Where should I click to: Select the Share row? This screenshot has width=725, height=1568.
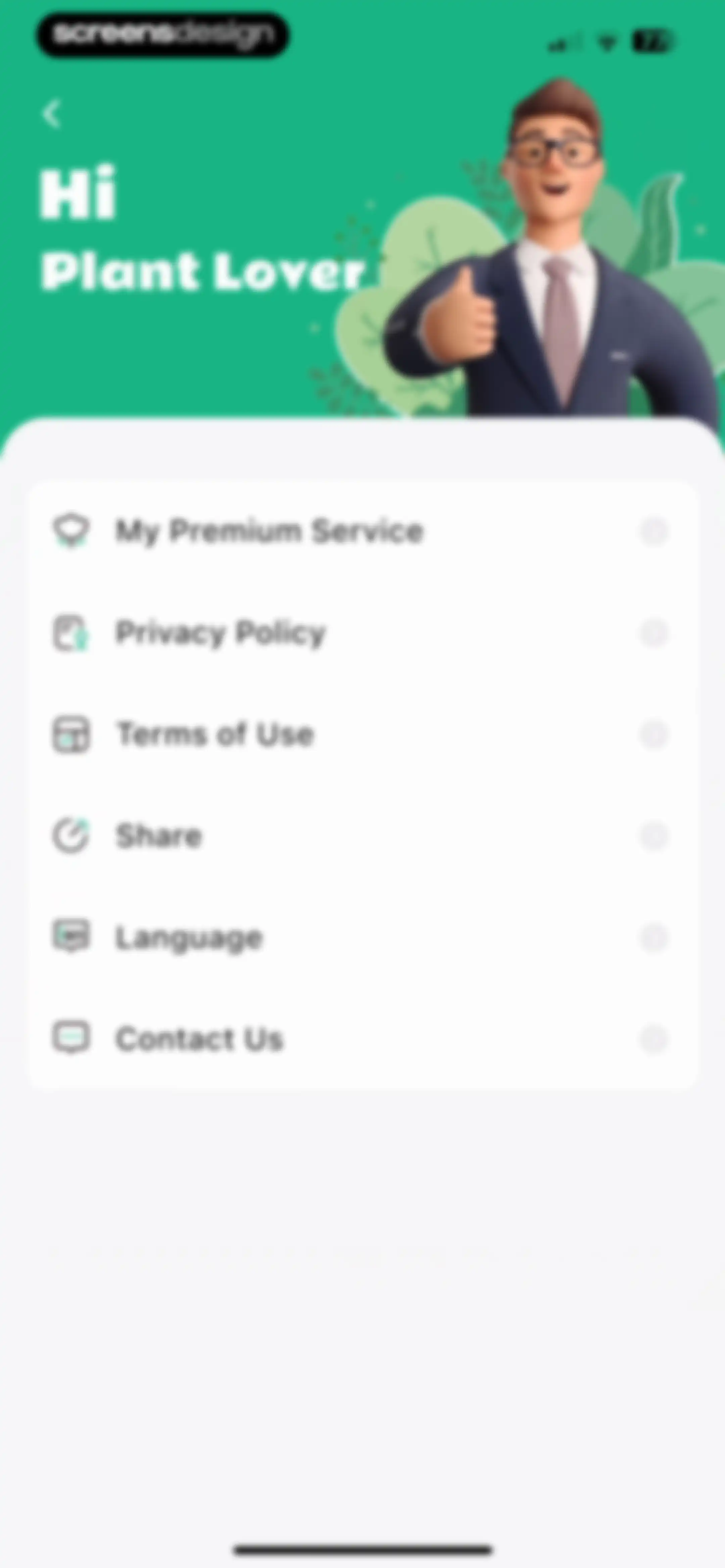pos(363,836)
